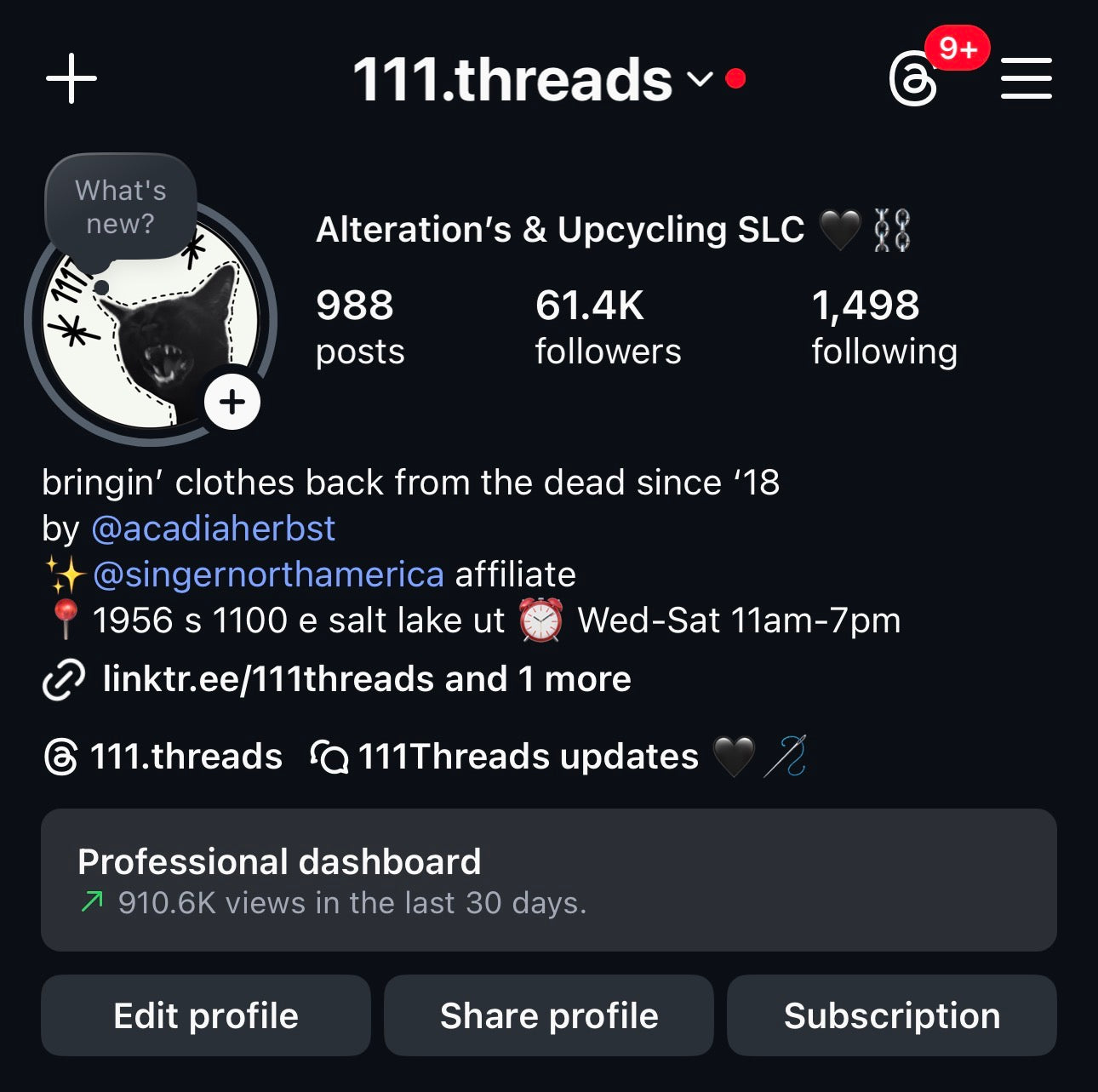Open the 61.4K followers list
The height and width of the screenshot is (1092, 1098).
[608, 328]
